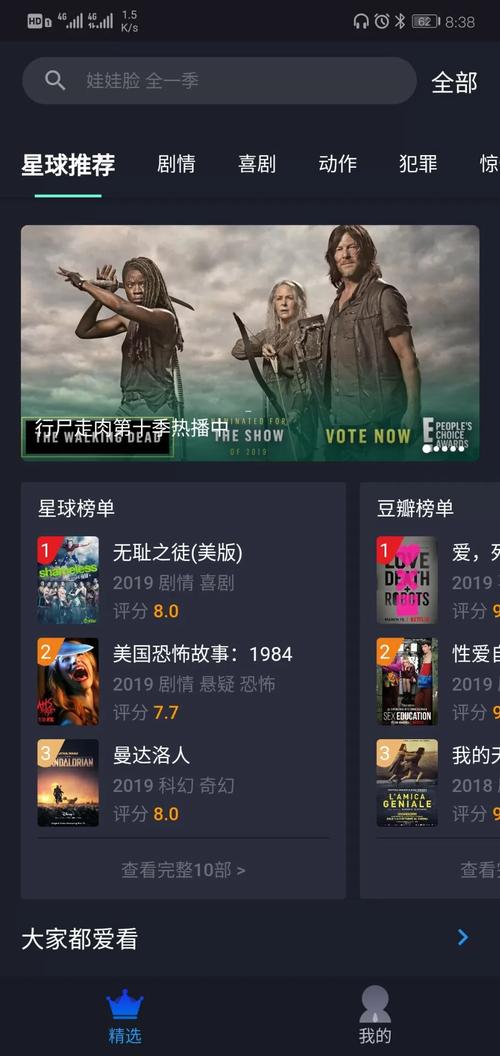The image size is (500, 1056).
Task: View the full list via 查看完整10部
Action: [x=183, y=869]
